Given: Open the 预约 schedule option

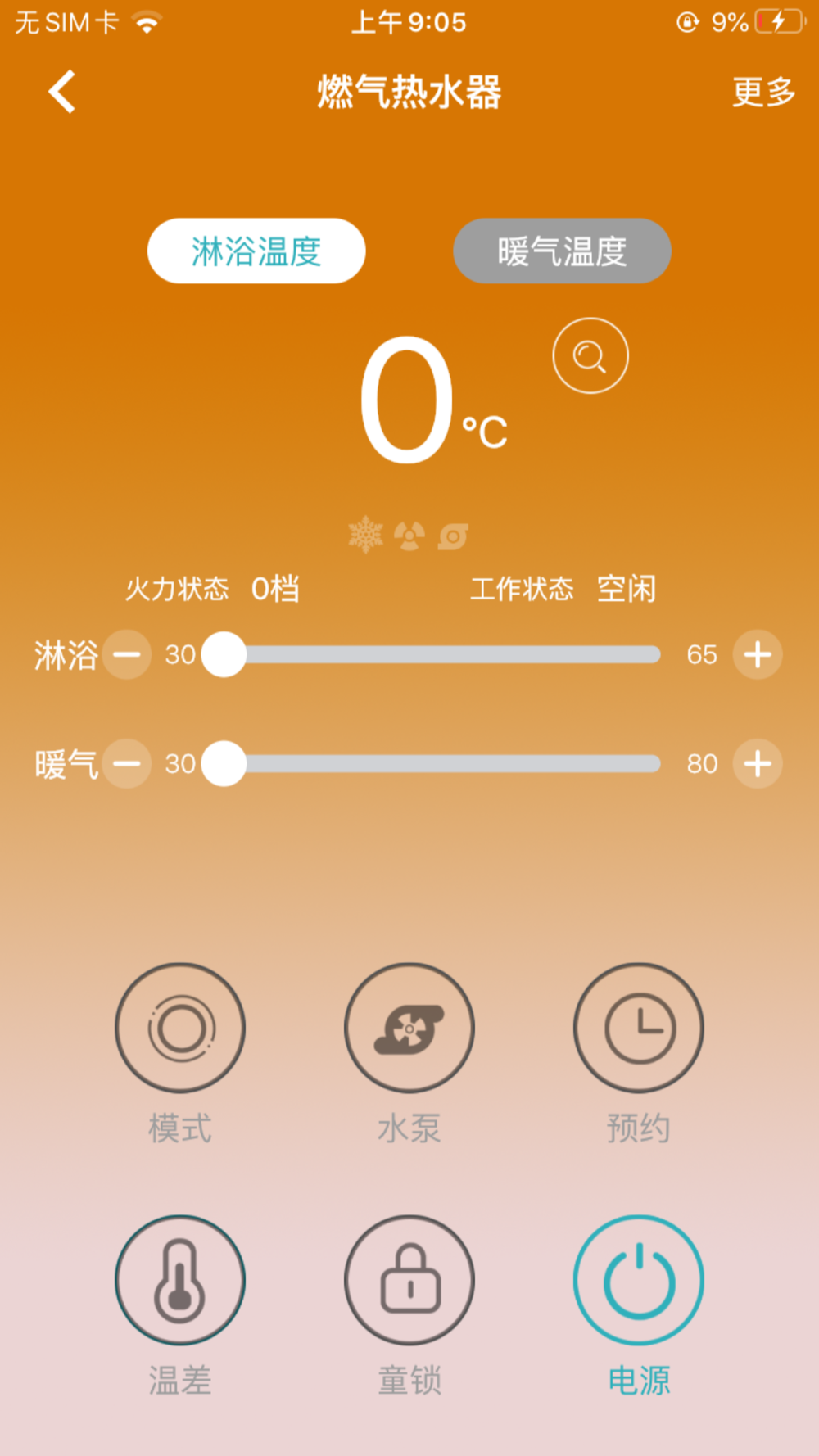Looking at the screenshot, I should click(639, 1028).
